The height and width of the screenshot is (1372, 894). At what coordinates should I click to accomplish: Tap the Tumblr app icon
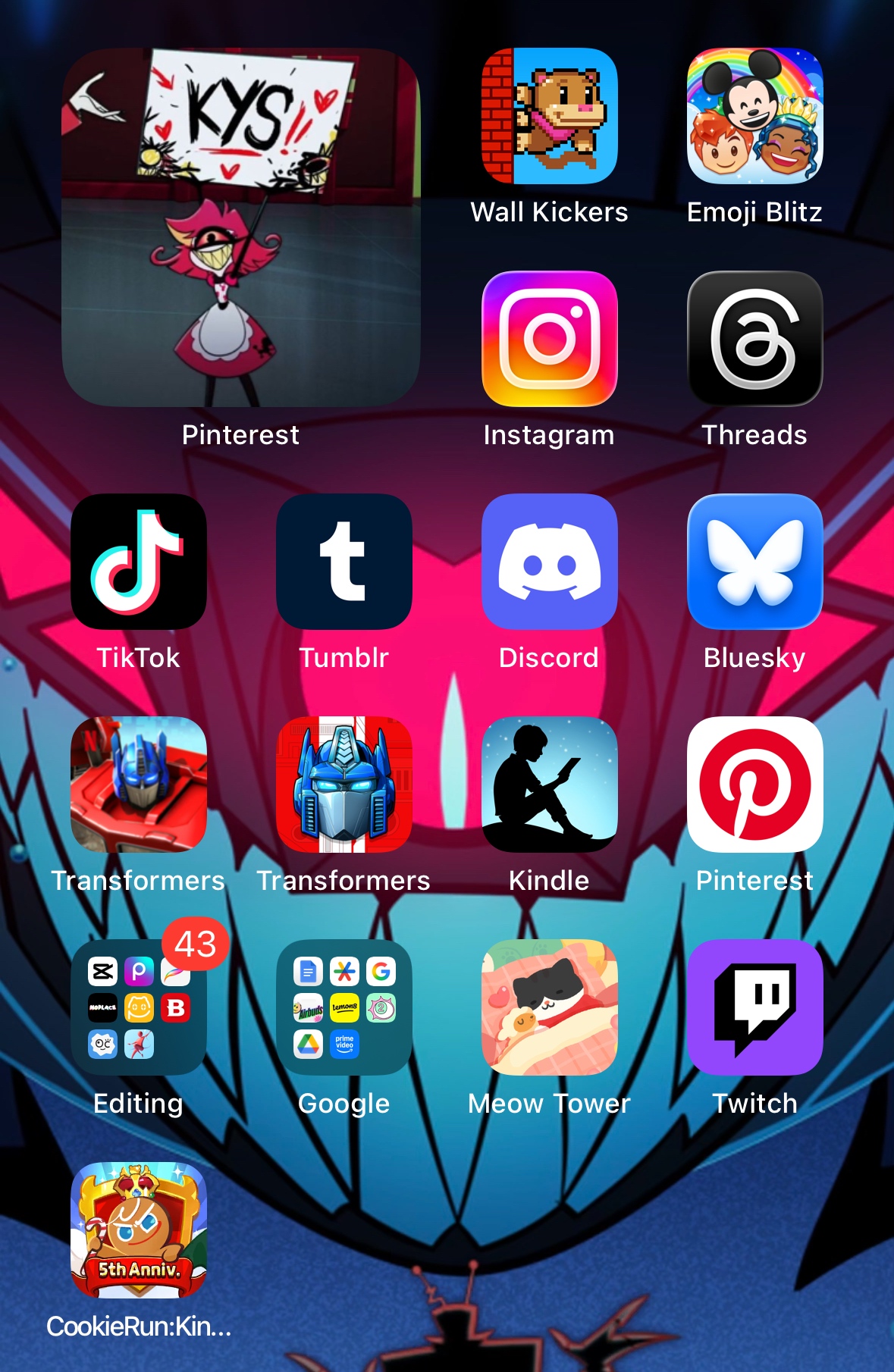343,562
